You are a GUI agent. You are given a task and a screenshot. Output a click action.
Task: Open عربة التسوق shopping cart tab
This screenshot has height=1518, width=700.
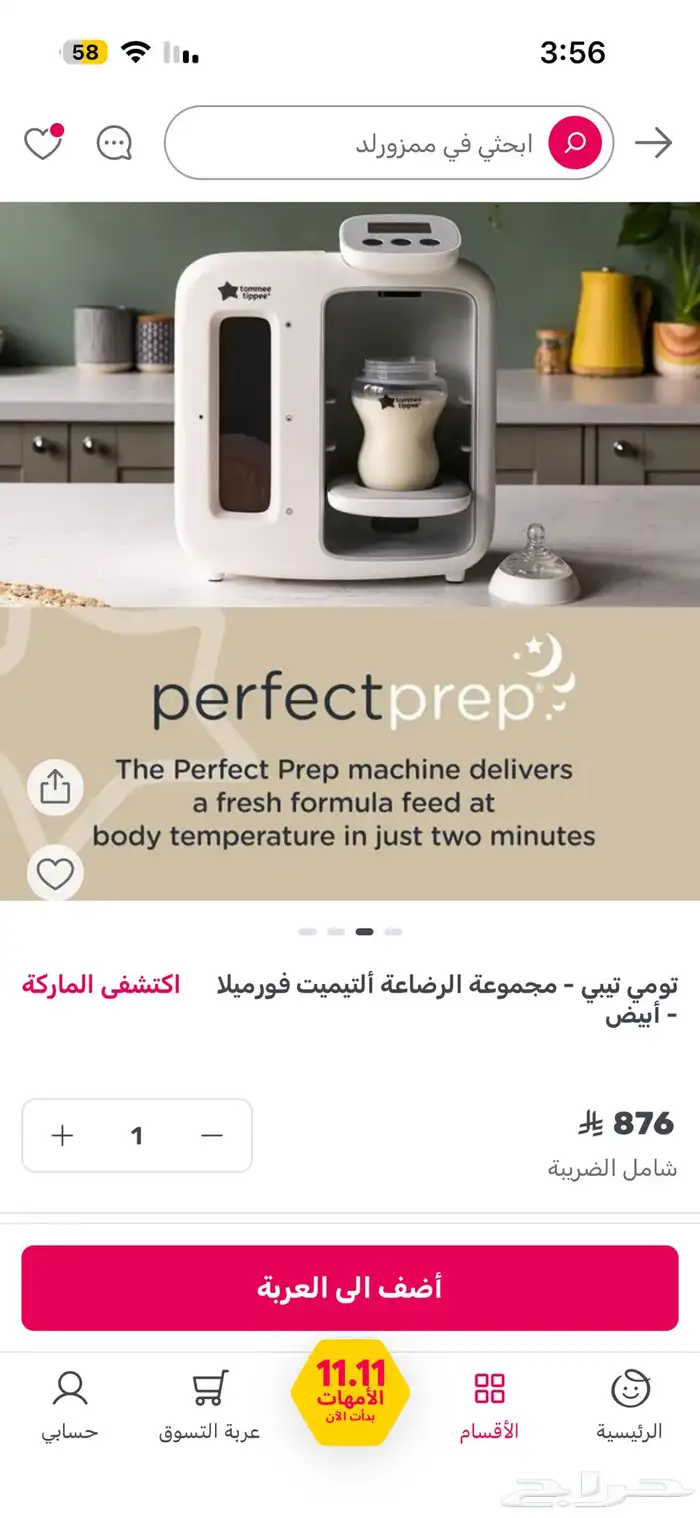209,1405
